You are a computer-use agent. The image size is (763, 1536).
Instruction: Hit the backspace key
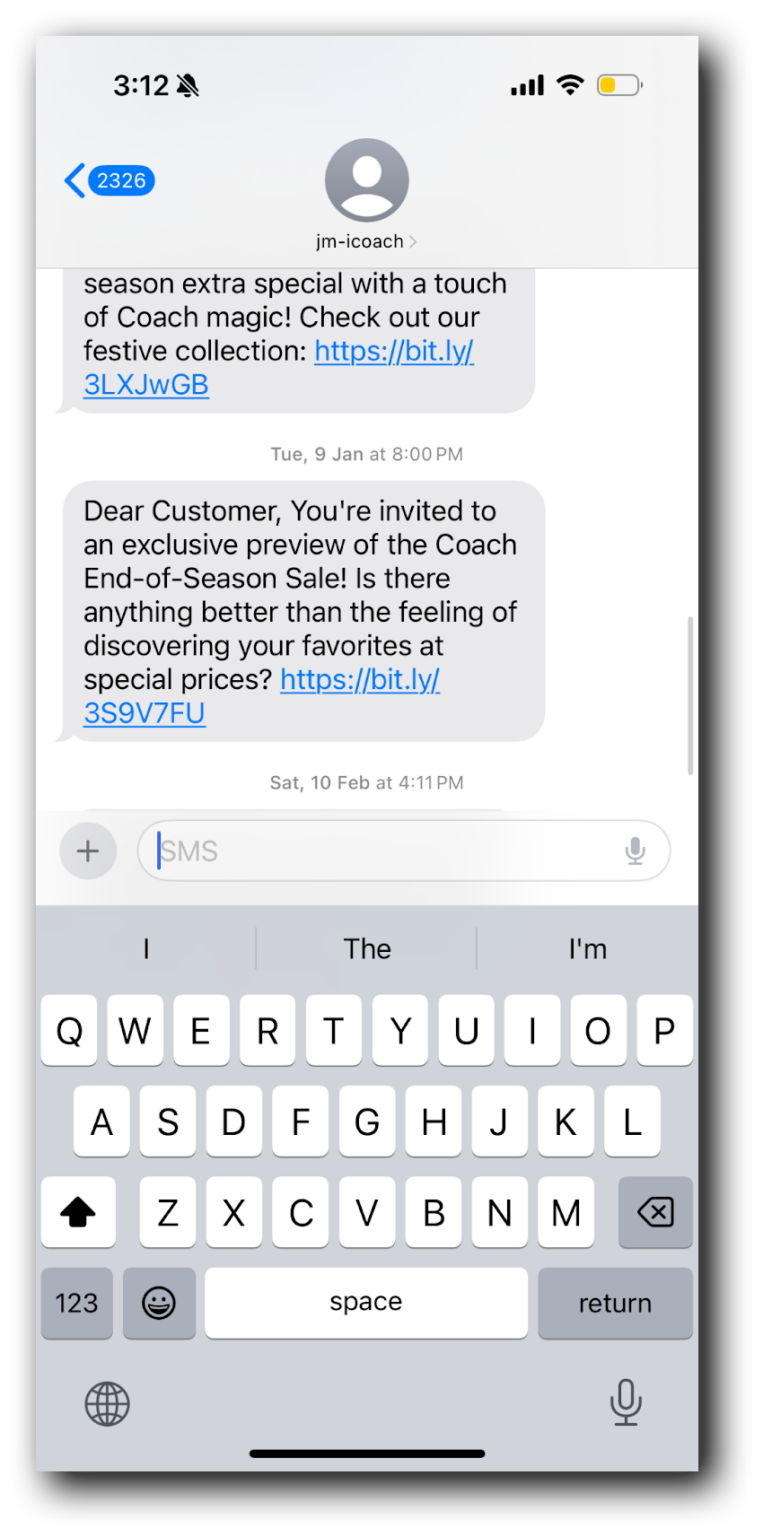click(x=655, y=1213)
